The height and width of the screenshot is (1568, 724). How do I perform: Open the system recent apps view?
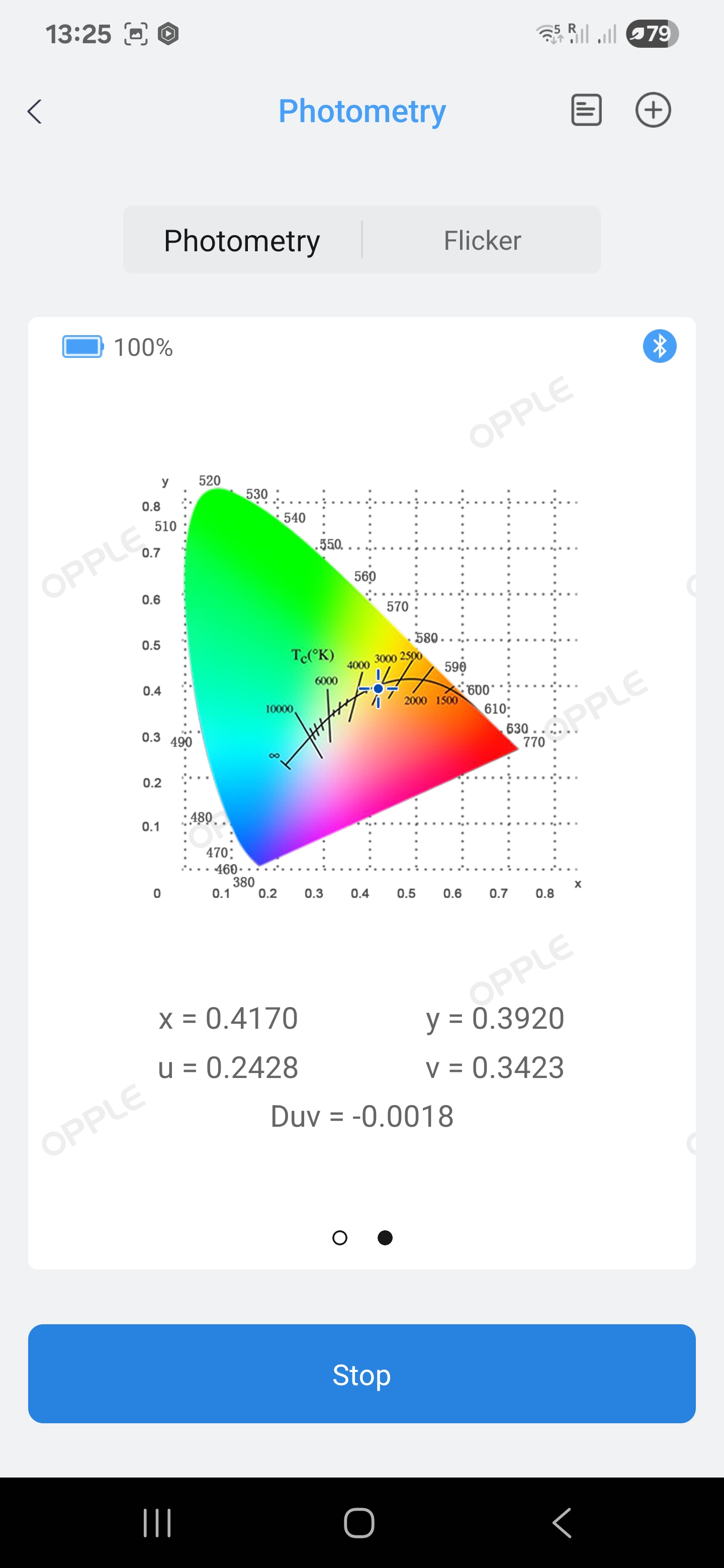[157, 1523]
